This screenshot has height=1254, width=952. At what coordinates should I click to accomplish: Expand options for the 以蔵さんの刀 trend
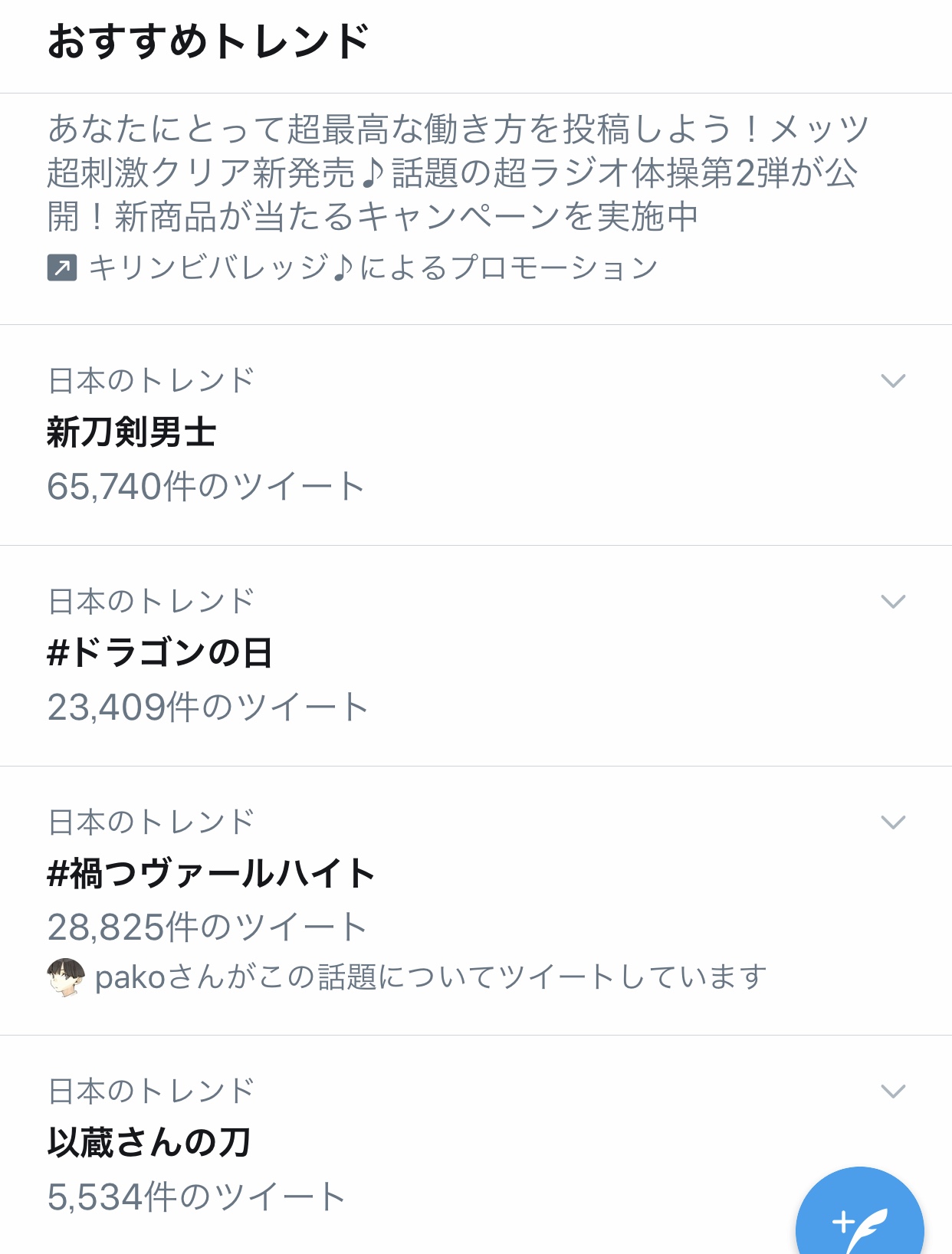tap(893, 1091)
